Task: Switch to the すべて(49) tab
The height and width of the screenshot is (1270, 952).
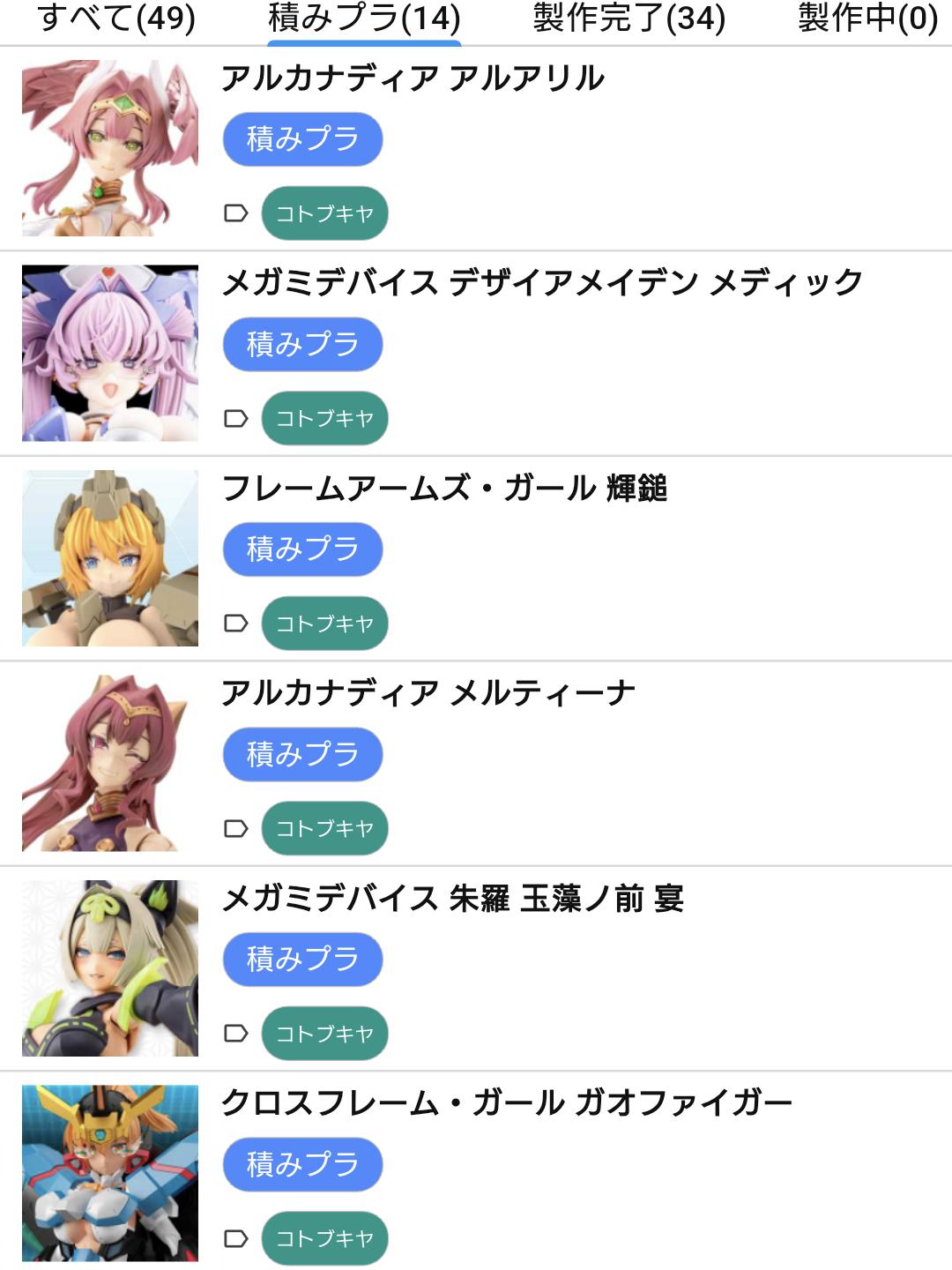Action: (x=117, y=19)
